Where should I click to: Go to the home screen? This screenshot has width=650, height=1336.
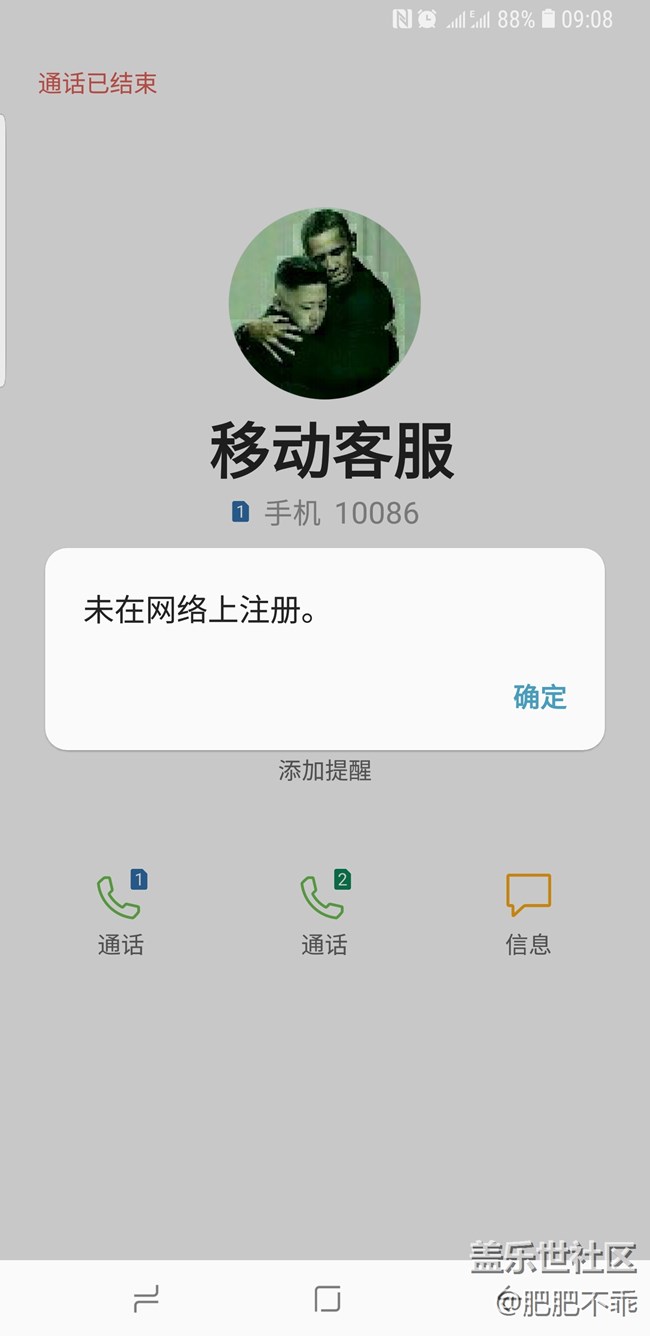(327, 1299)
